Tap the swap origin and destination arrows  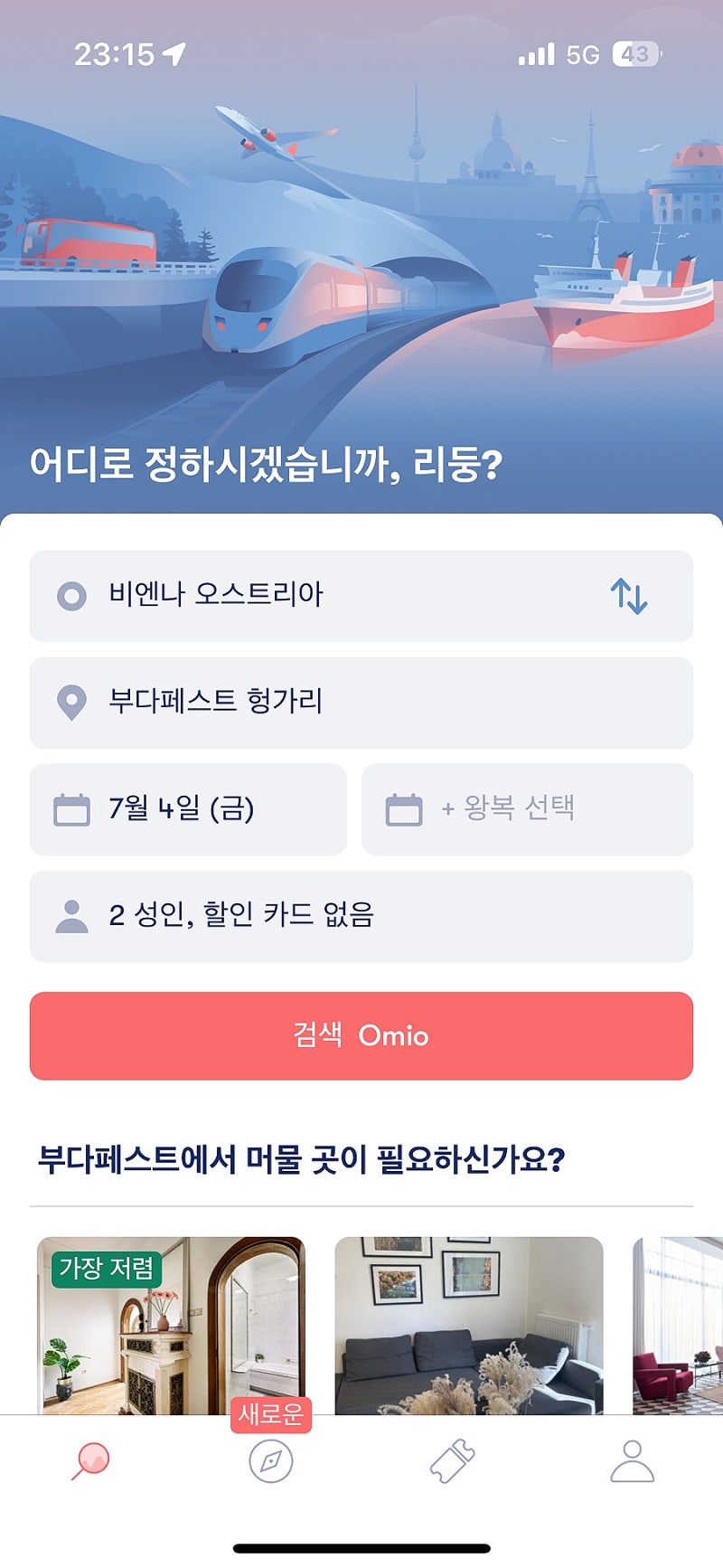(x=630, y=595)
